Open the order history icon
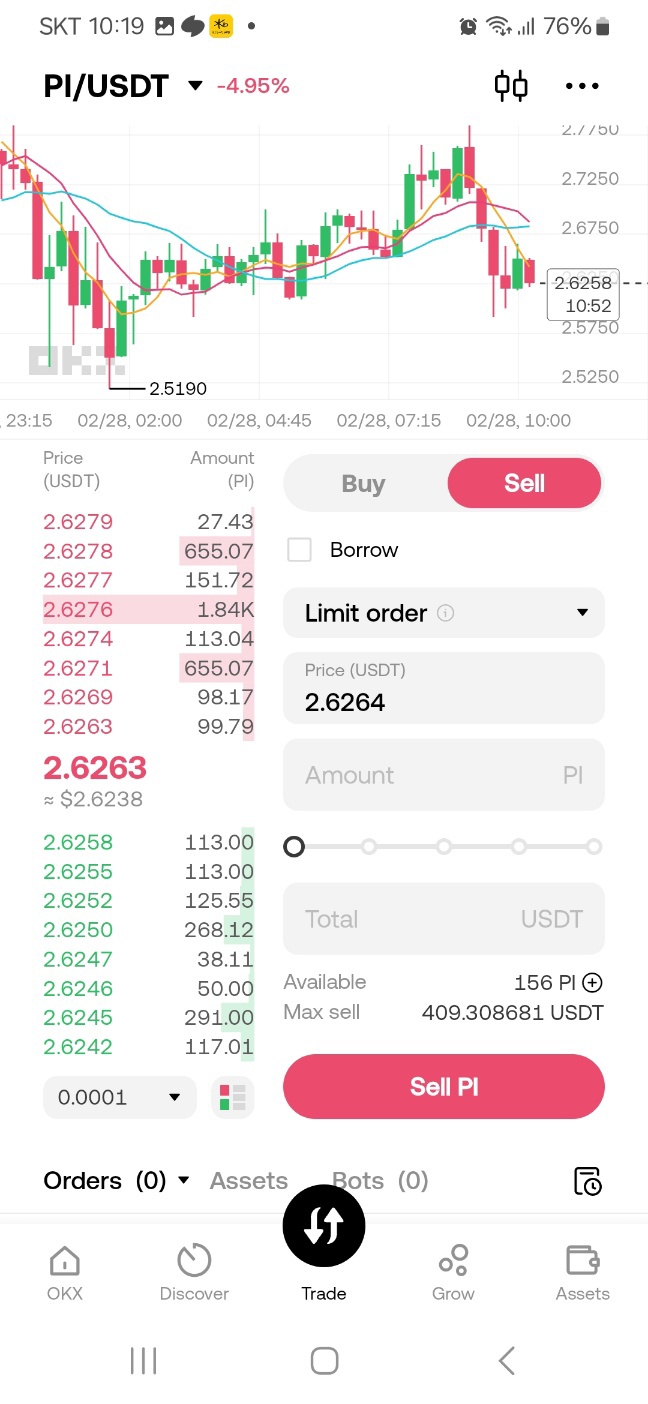 click(x=588, y=1181)
